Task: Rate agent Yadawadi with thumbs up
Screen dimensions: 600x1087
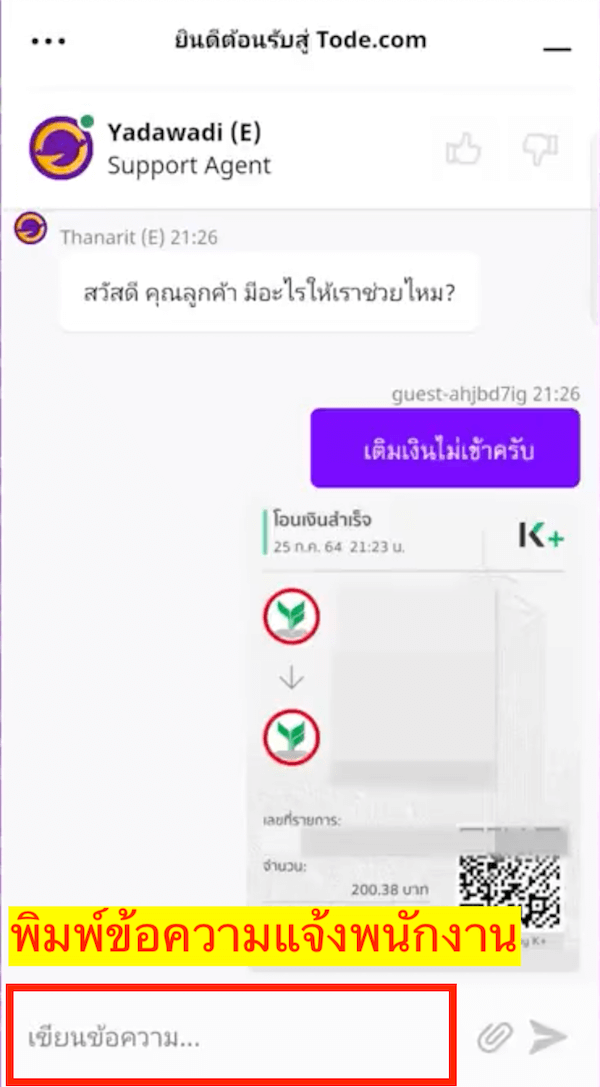Action: 464,148
